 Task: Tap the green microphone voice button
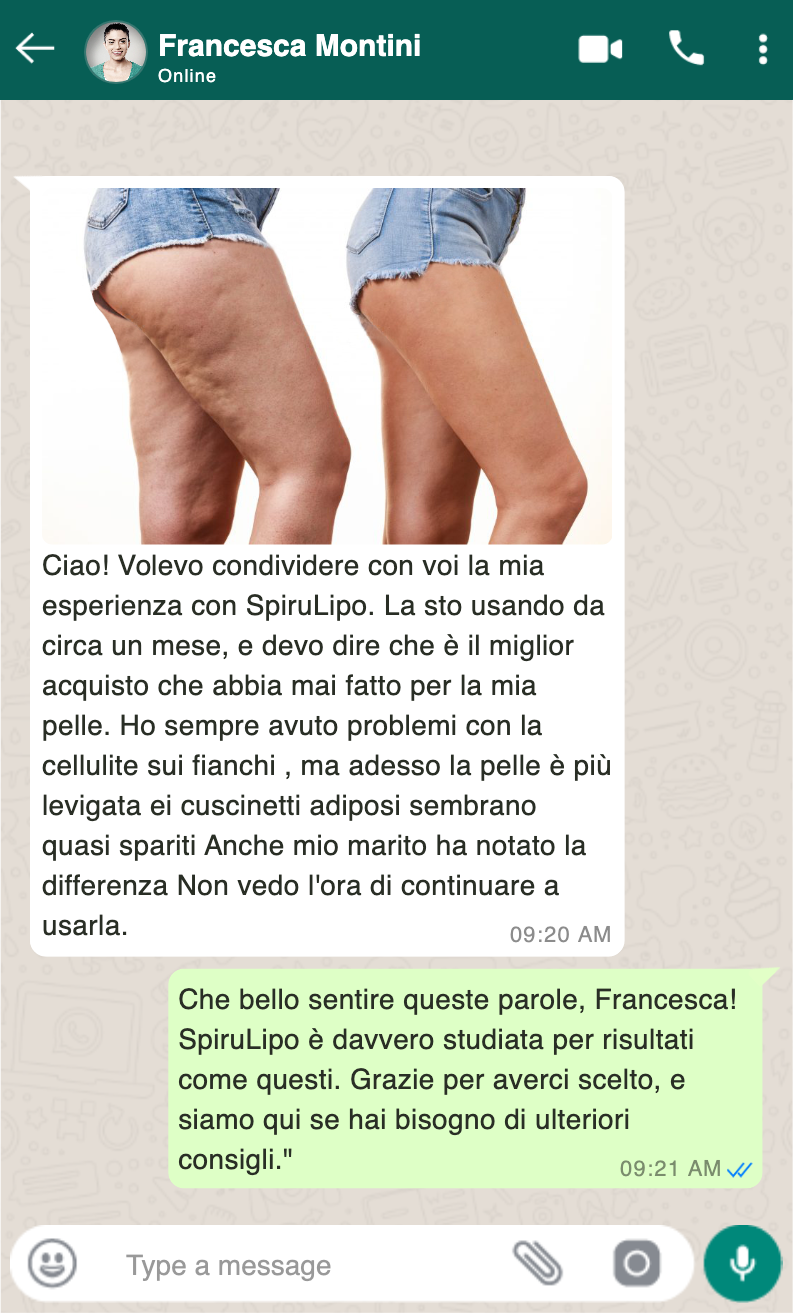[x=742, y=1263]
